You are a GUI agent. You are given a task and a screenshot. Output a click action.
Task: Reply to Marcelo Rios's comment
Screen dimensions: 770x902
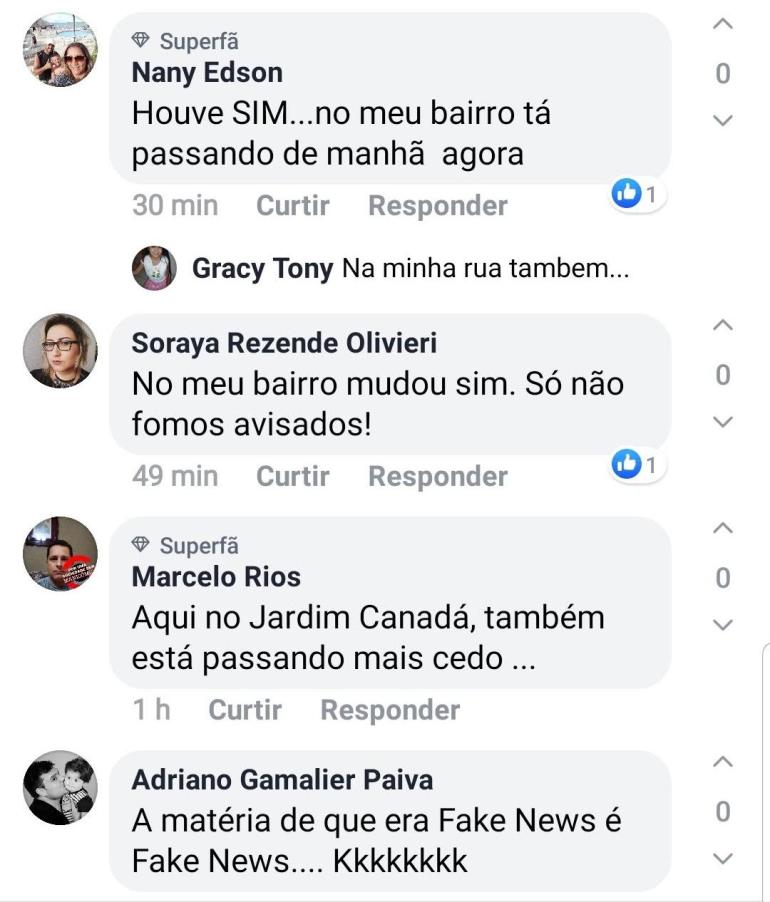click(x=389, y=710)
